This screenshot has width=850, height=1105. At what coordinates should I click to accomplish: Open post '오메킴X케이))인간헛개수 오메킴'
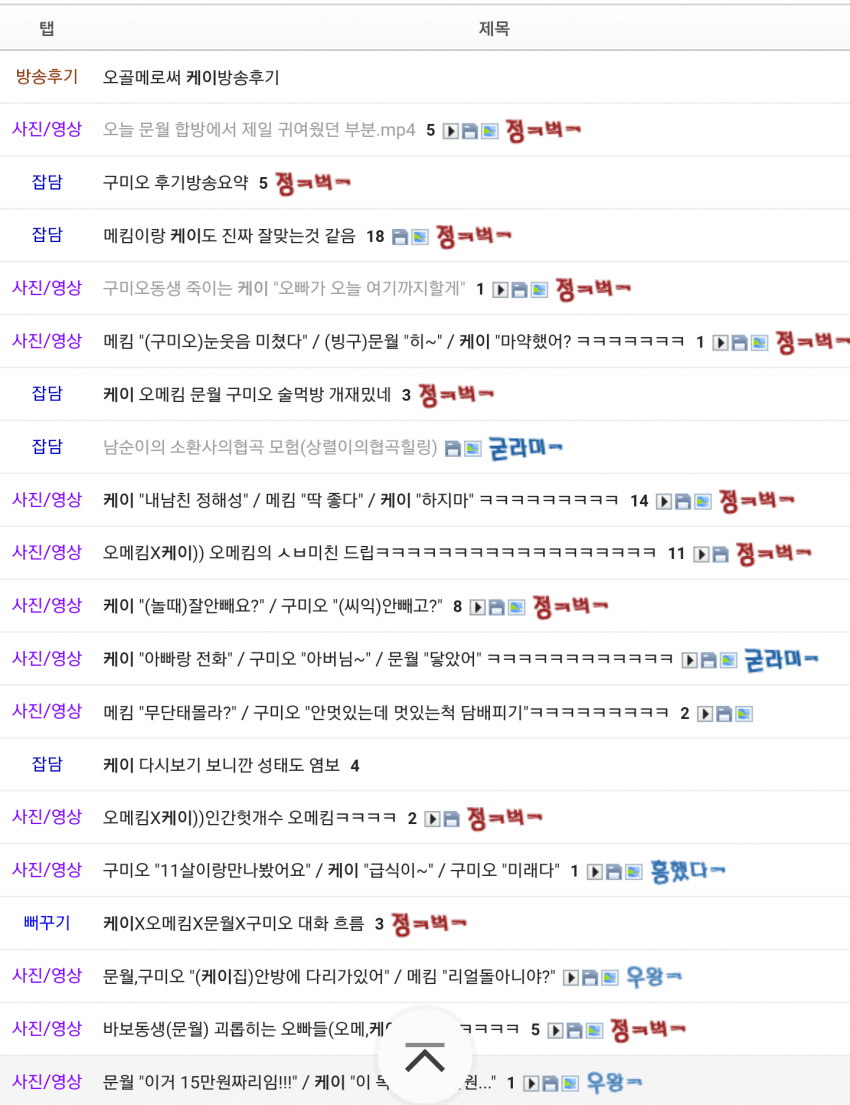(x=250, y=818)
